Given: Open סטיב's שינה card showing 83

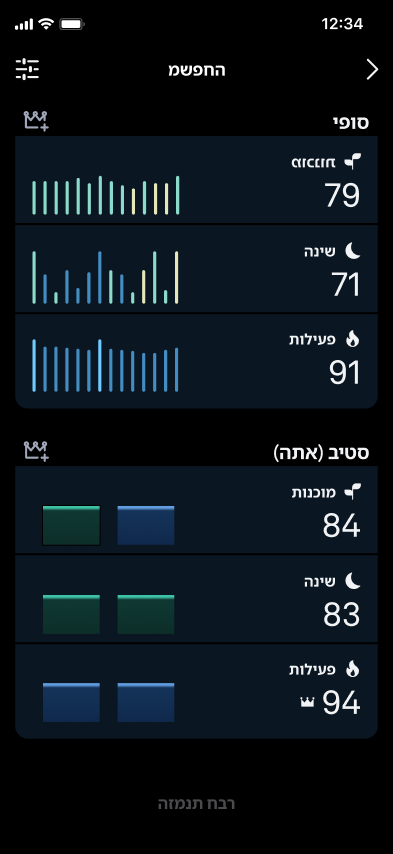Looking at the screenshot, I should click(196, 599).
